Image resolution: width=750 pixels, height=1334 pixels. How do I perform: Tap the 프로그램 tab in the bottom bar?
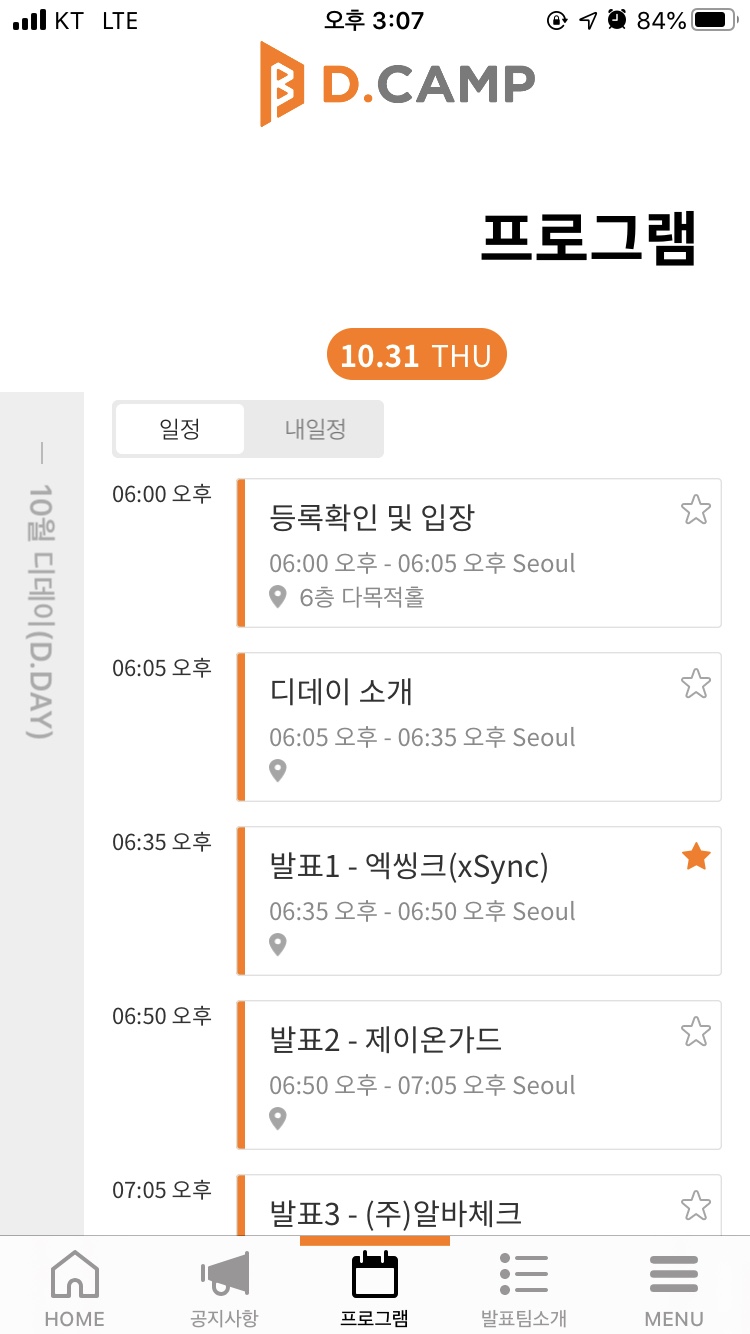point(375,1288)
